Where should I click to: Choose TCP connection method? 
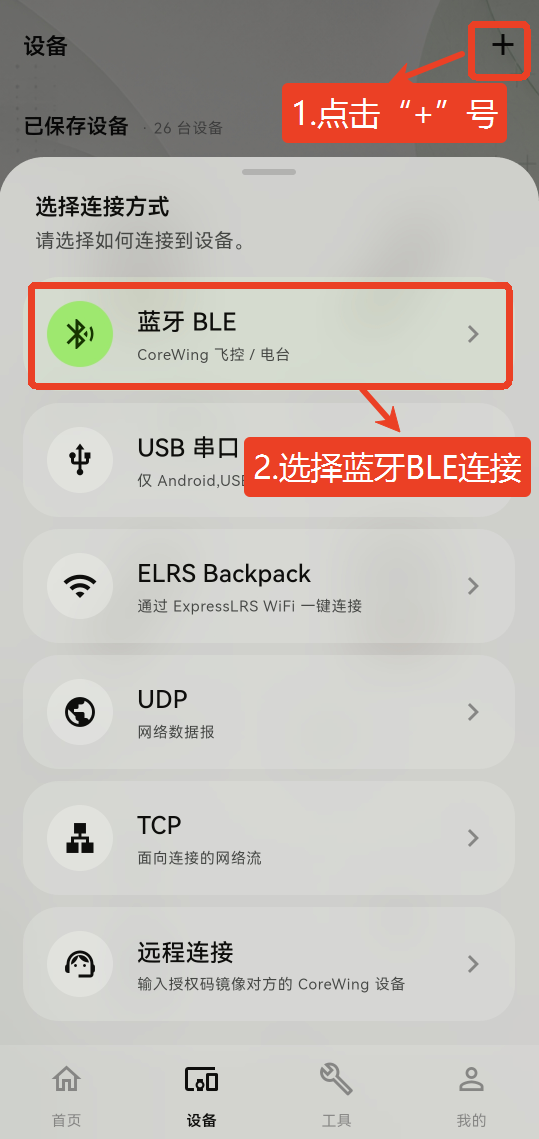pyautogui.click(x=270, y=838)
